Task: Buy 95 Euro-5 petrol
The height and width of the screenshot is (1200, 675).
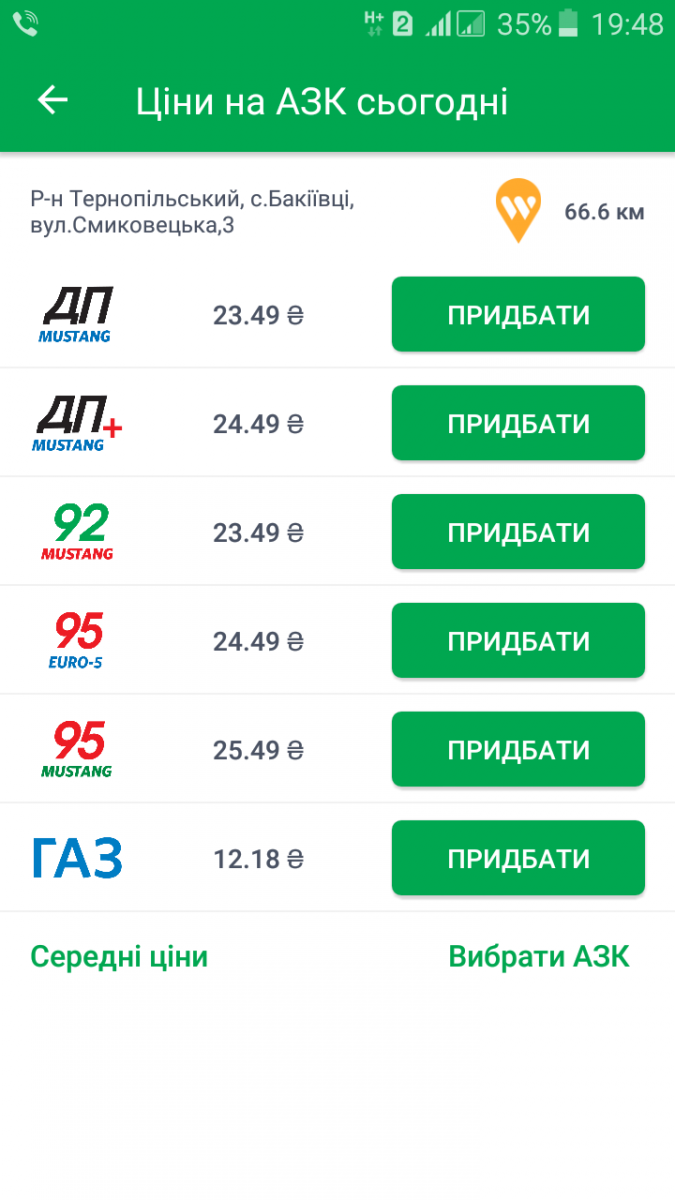Action: coord(518,641)
